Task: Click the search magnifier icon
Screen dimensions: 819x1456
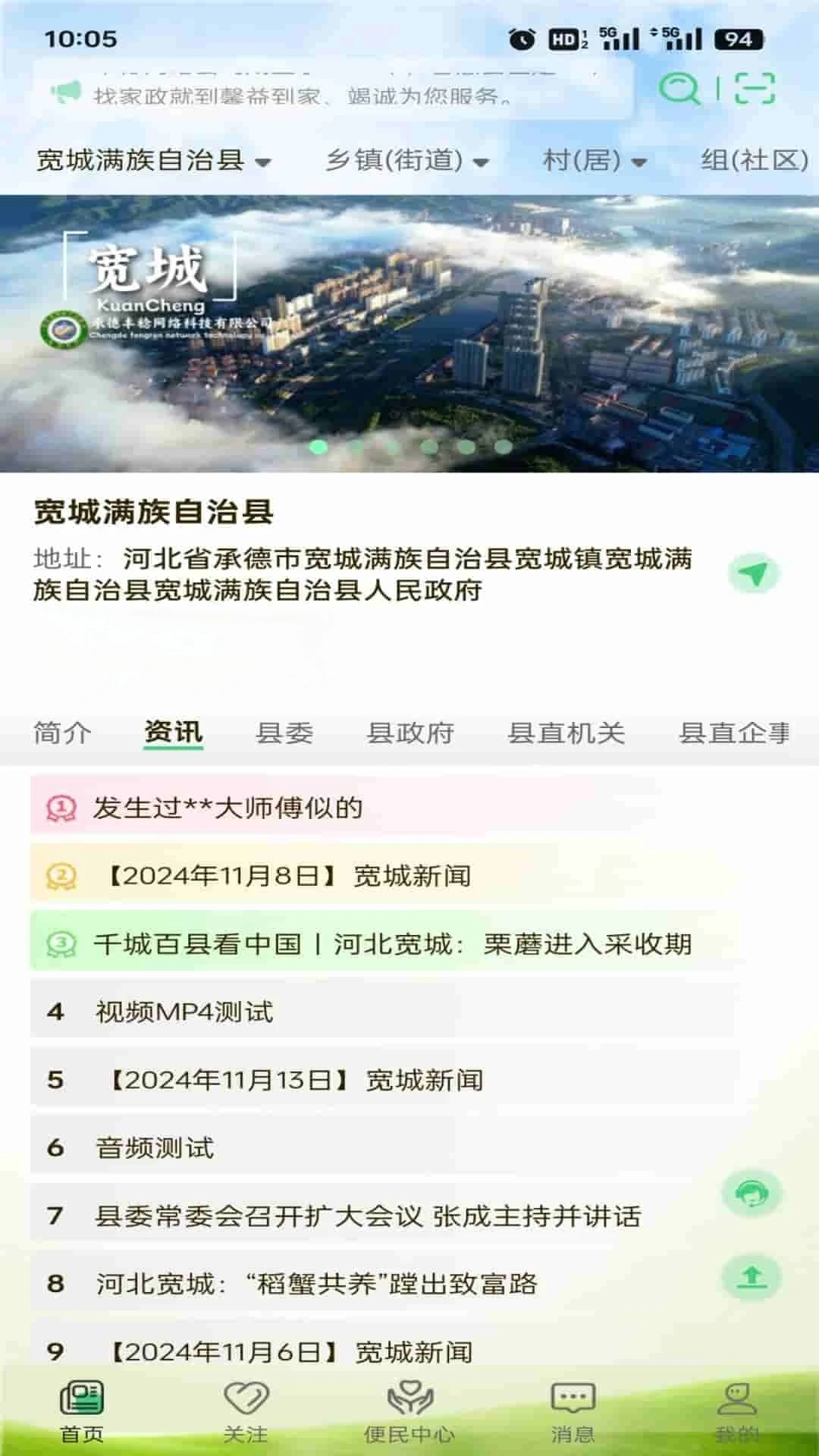Action: pos(681,89)
